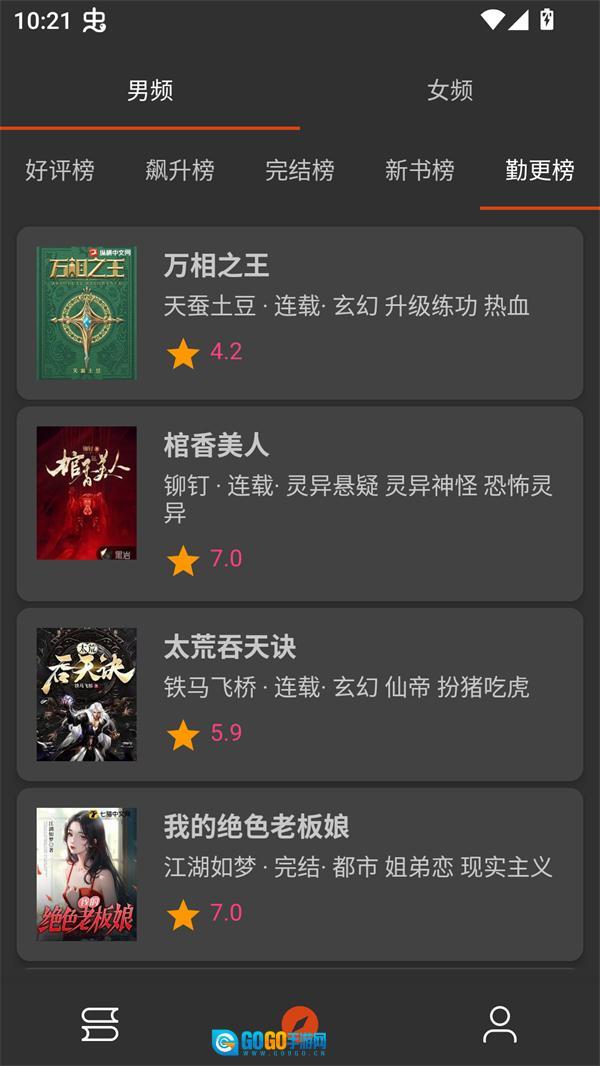View details for 太荒吞天诀

(300, 694)
